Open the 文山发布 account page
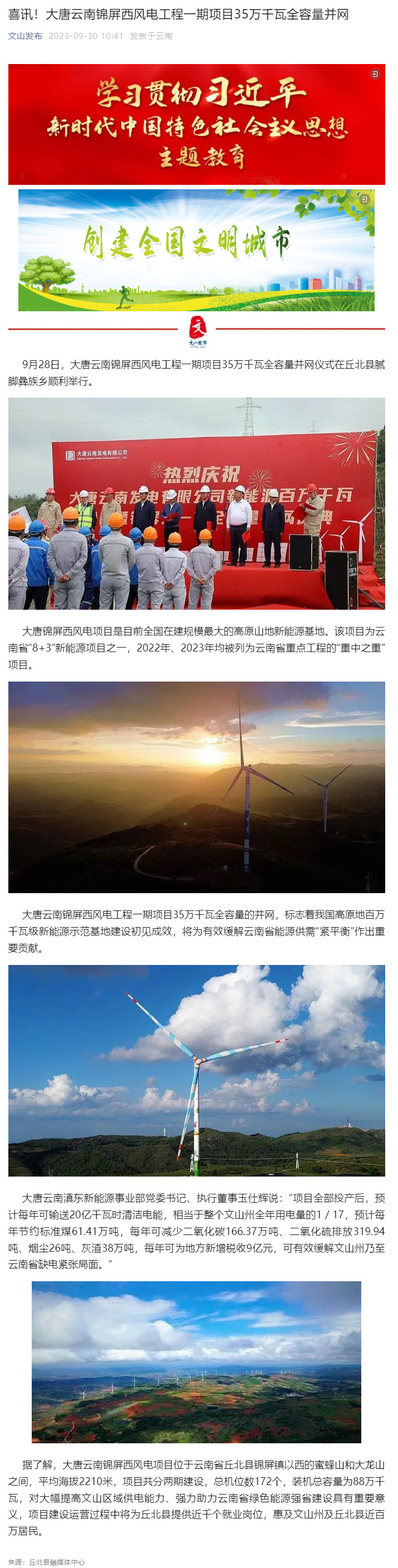 (x=25, y=36)
